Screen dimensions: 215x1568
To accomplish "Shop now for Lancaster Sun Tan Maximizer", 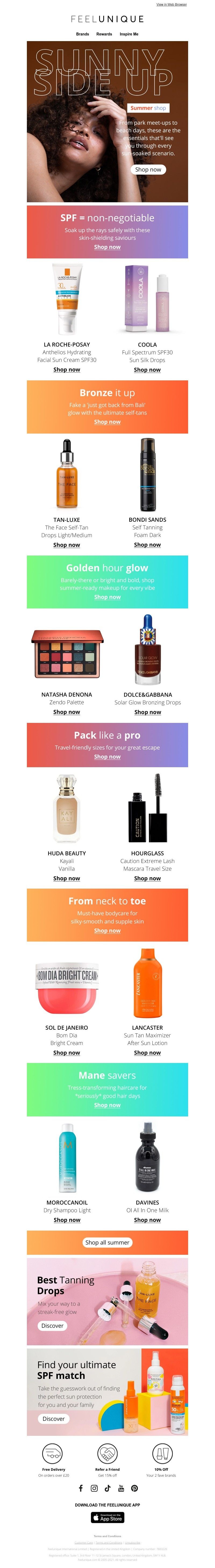I will [147, 1052].
